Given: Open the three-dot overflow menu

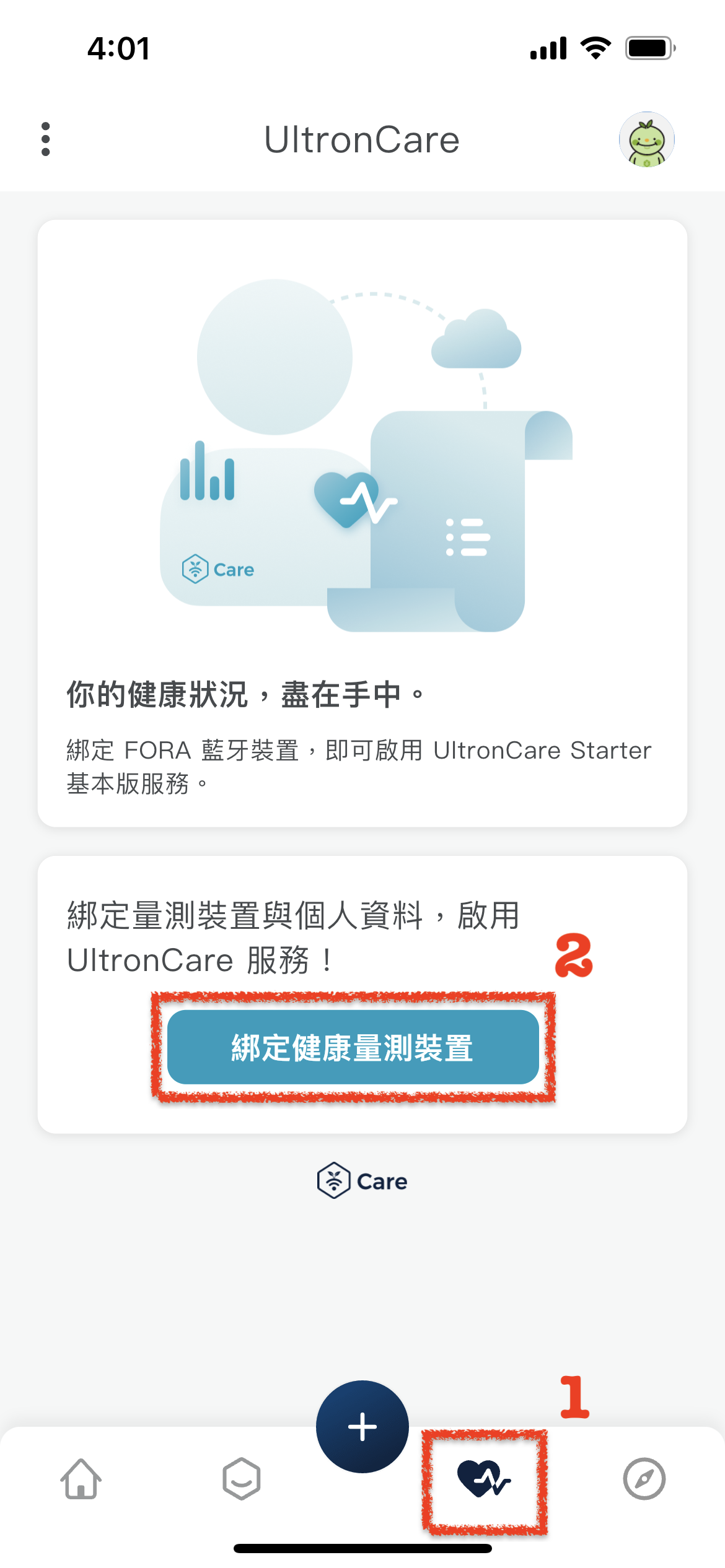Looking at the screenshot, I should click(45, 139).
